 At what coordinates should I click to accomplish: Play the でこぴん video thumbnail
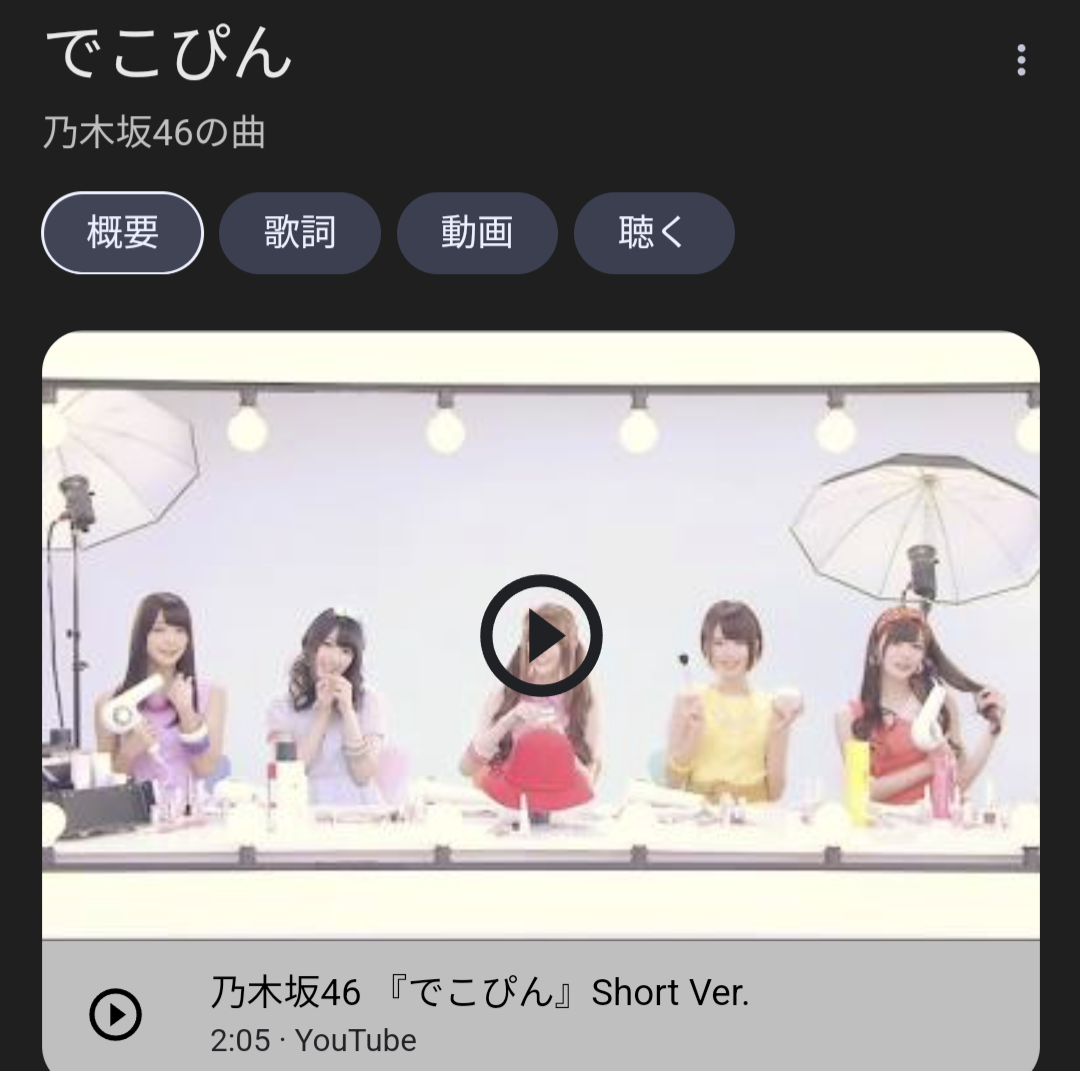(541, 636)
